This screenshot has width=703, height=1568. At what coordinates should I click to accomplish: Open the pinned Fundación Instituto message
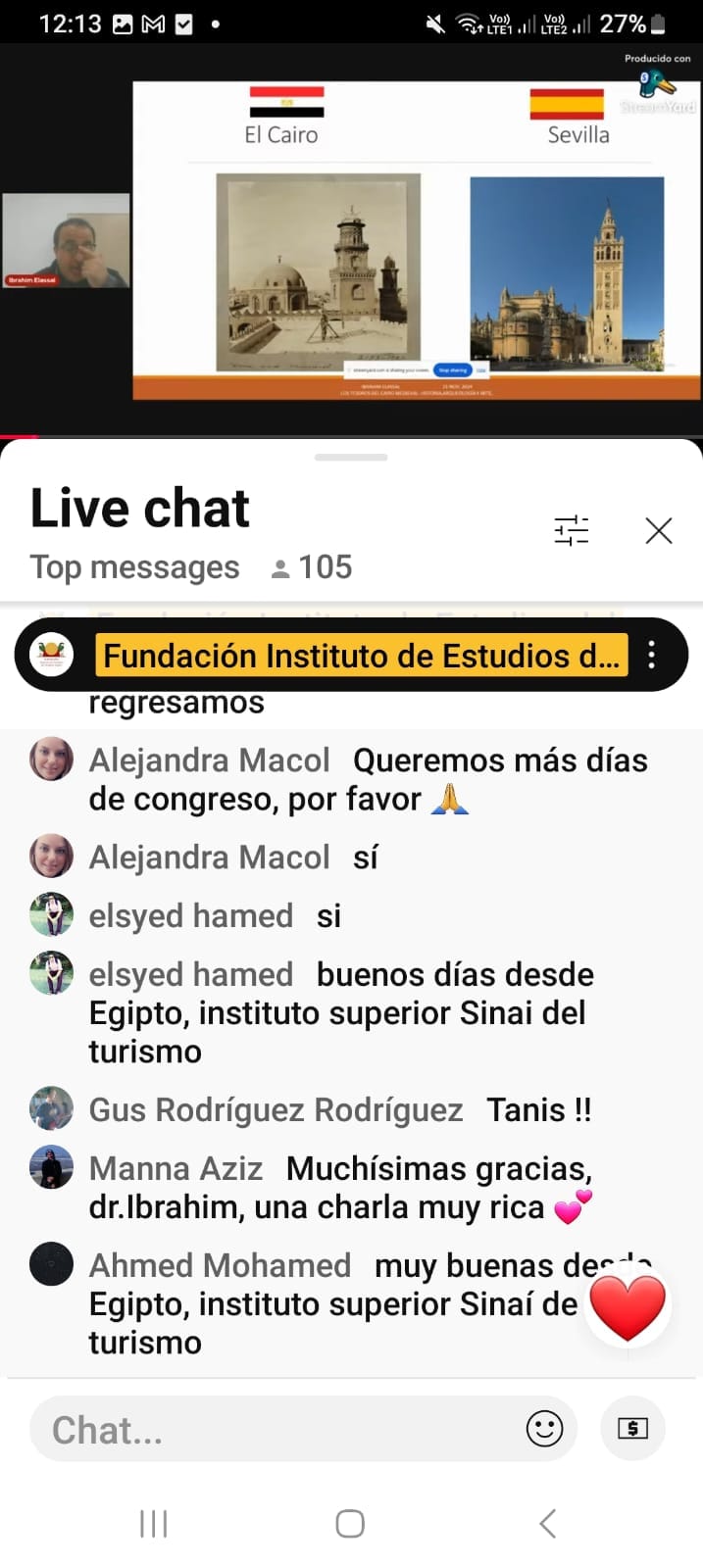tap(361, 655)
